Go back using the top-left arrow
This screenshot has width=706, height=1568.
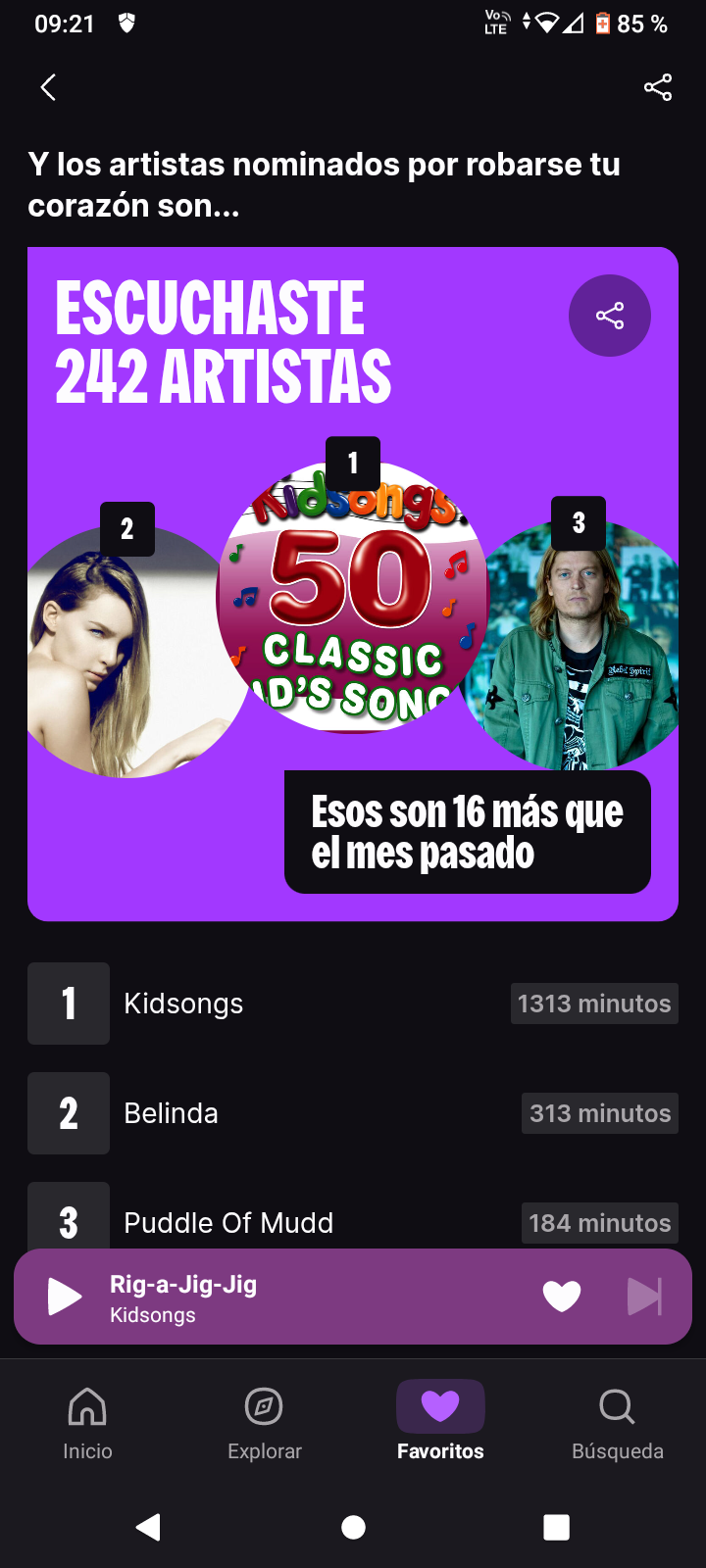48,87
